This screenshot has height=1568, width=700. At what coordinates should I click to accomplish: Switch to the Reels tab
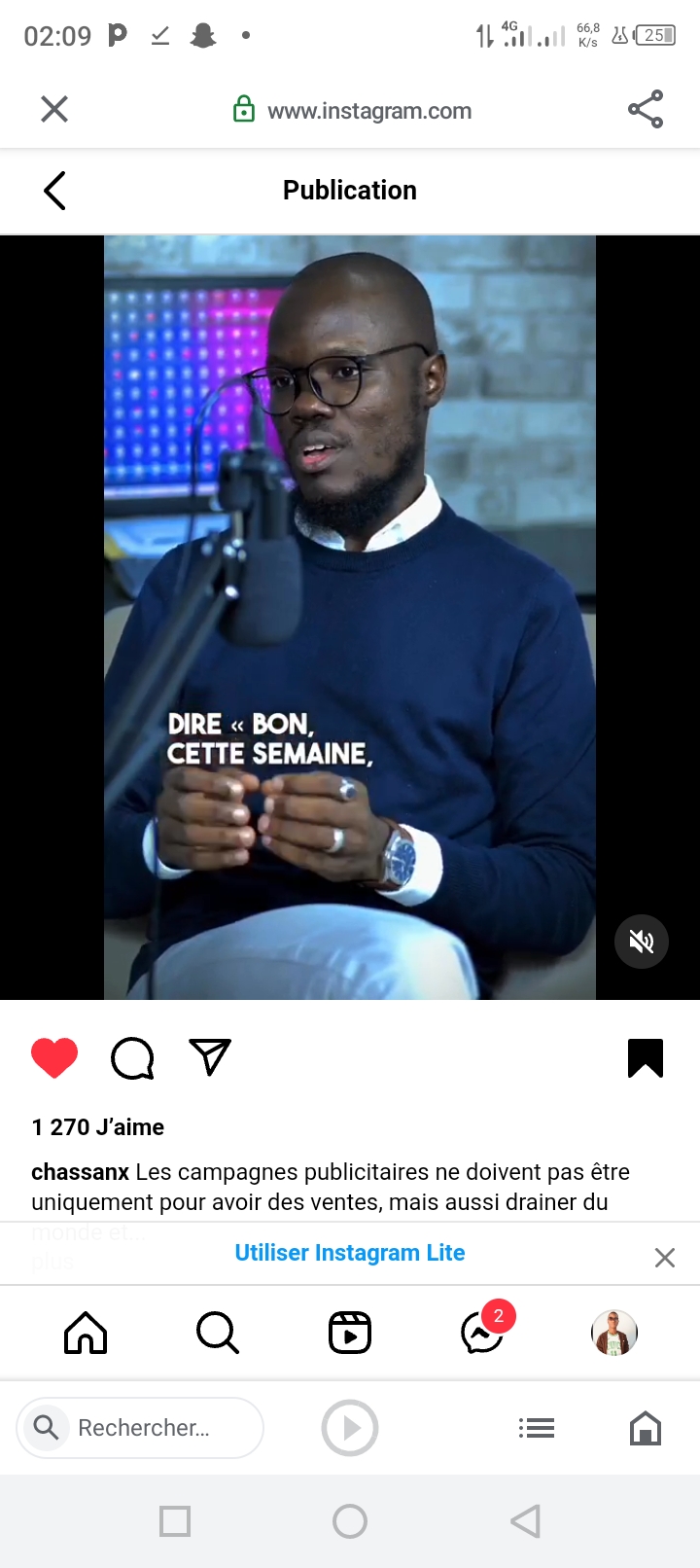pos(350,1333)
